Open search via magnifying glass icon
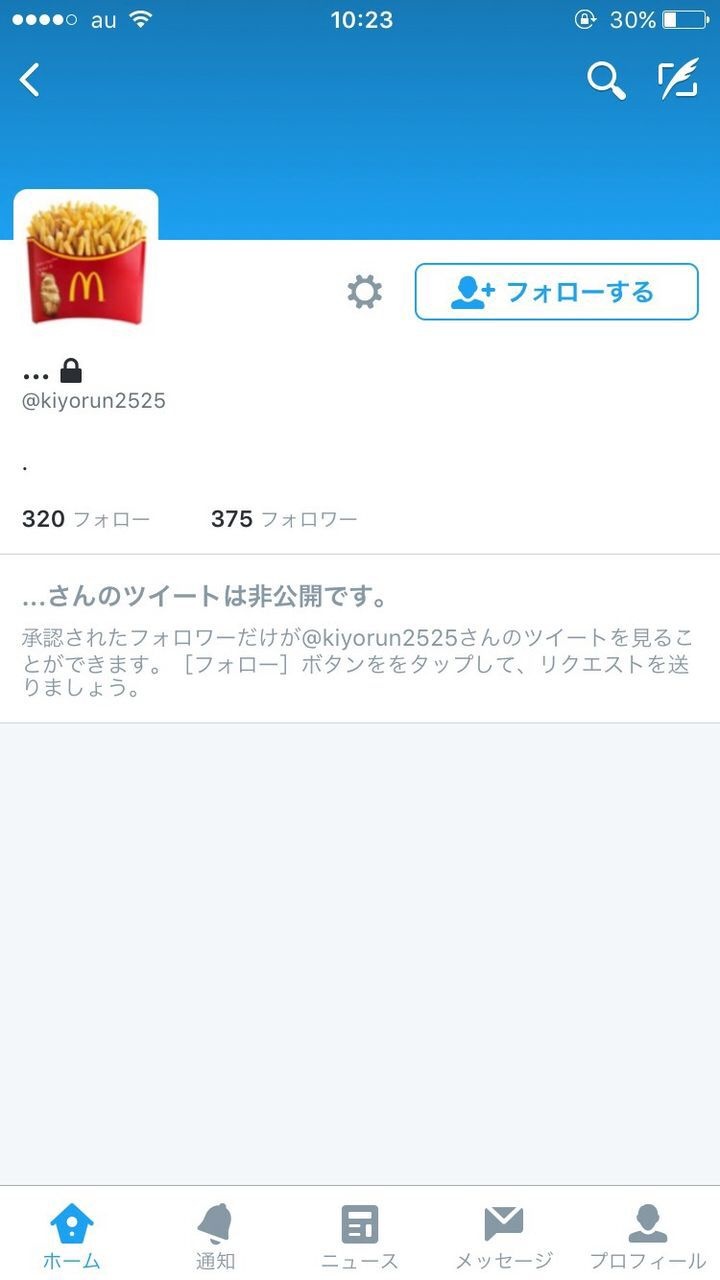 pos(605,80)
